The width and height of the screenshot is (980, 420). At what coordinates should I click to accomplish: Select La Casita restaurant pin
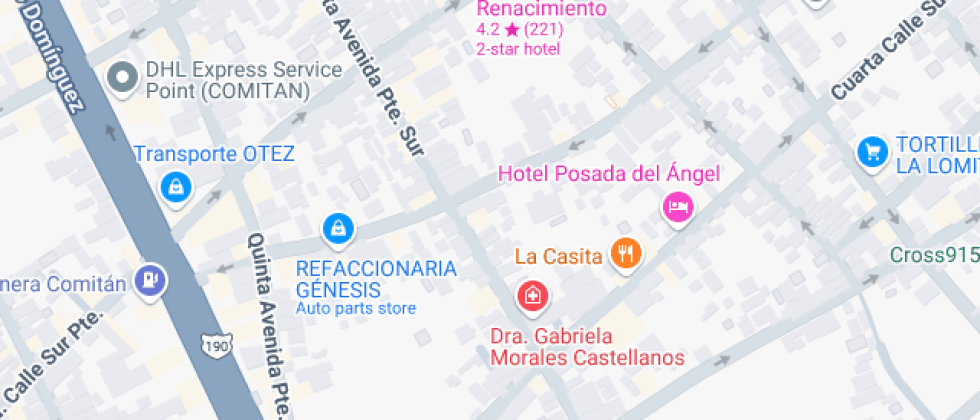[627, 253]
